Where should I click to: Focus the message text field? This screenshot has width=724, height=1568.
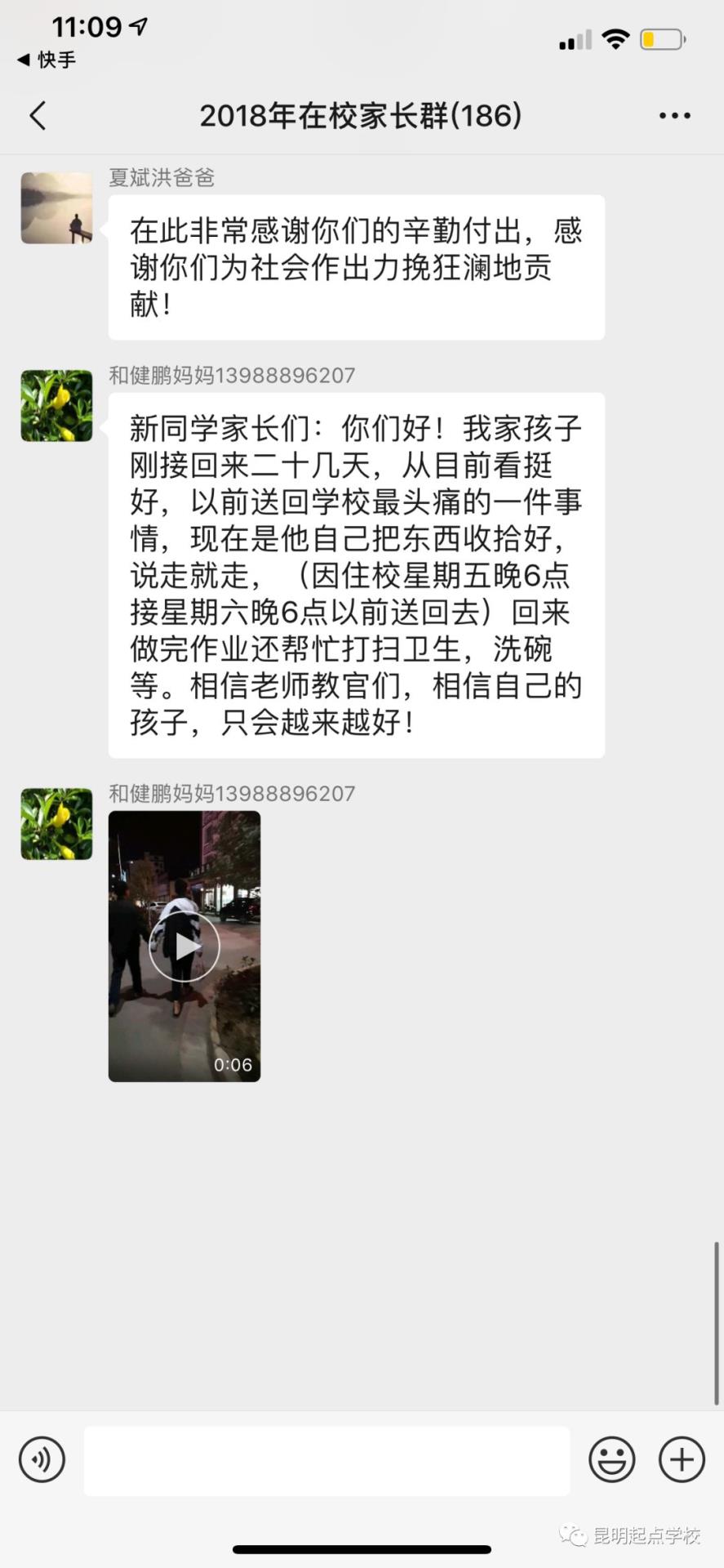(326, 1460)
